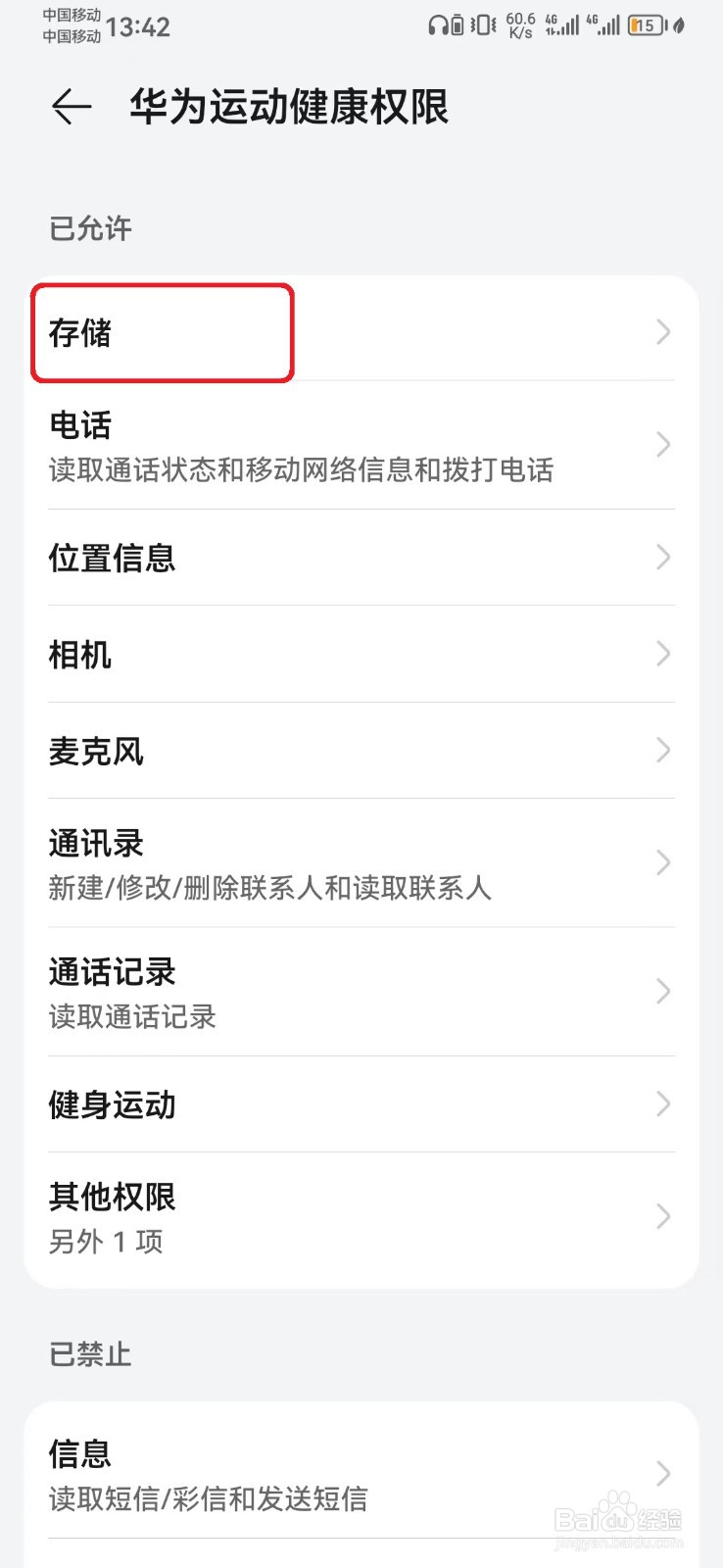The width and height of the screenshot is (723, 1568).
Task: Expand the 存储 permission via its chevron
Action: point(663,333)
